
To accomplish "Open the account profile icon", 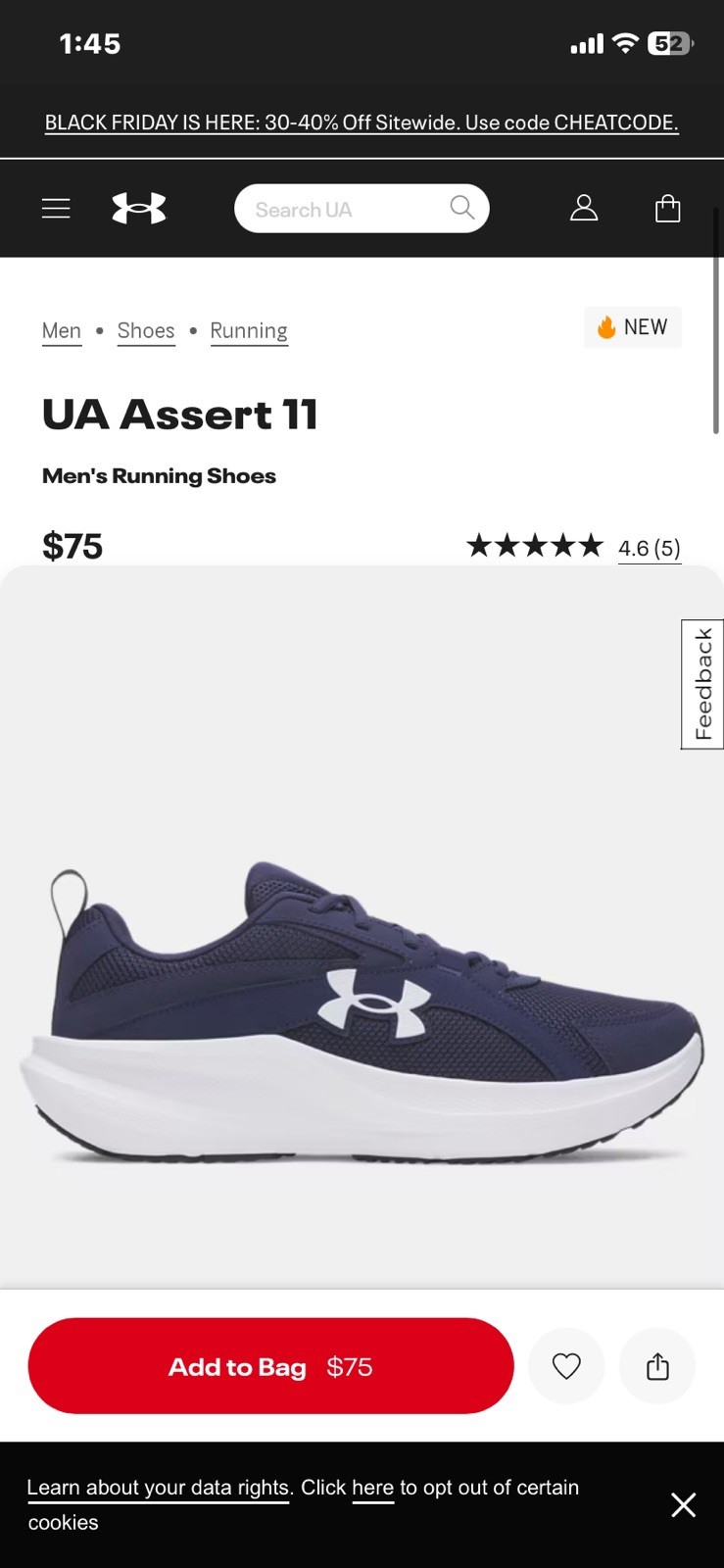I will [584, 208].
